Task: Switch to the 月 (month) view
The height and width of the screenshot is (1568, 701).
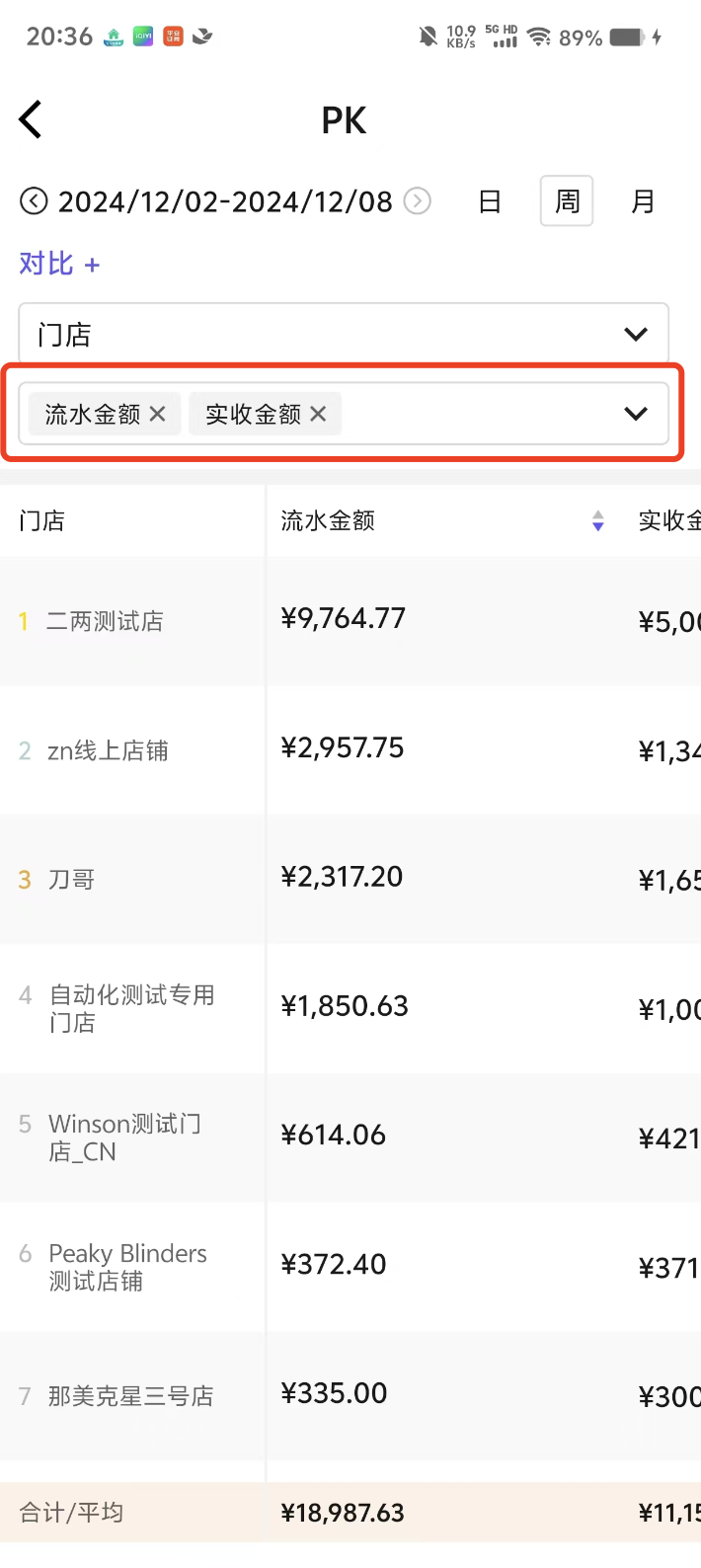Action: coord(643,201)
